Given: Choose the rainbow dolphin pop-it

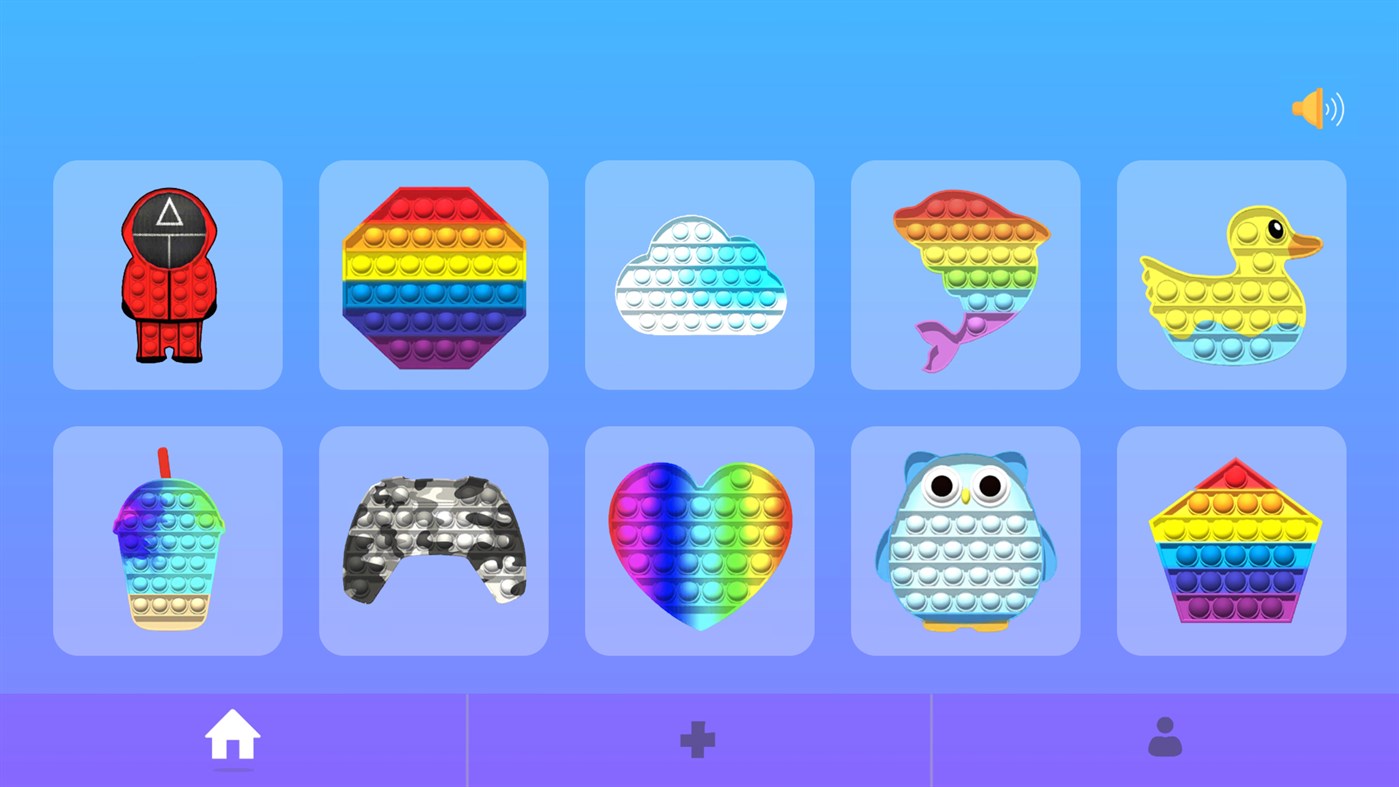Looking at the screenshot, I should (966, 275).
